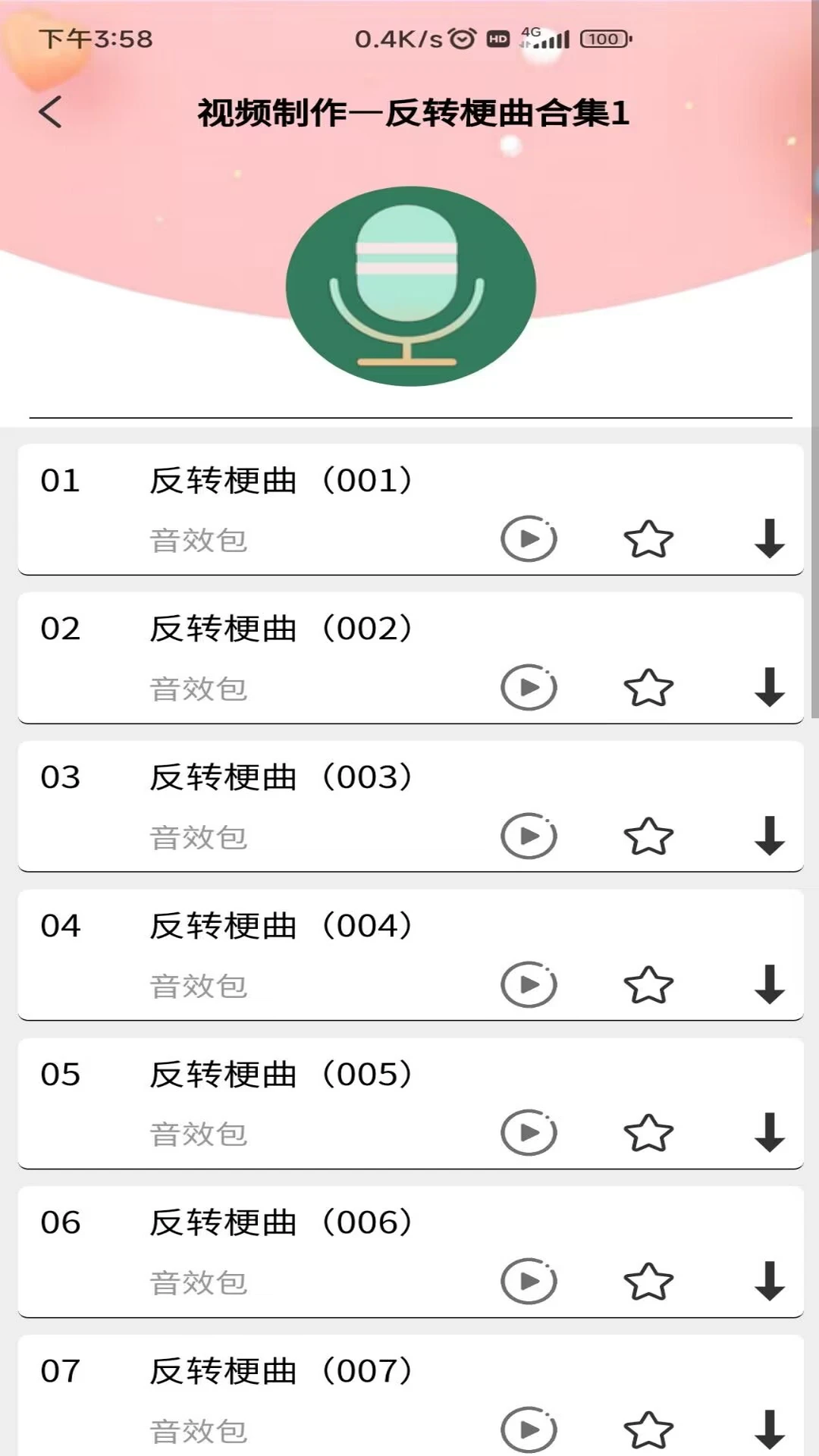Viewport: 819px width, 1456px height.
Task: Favorite the track 反转梗曲（002）
Action: pos(648,688)
